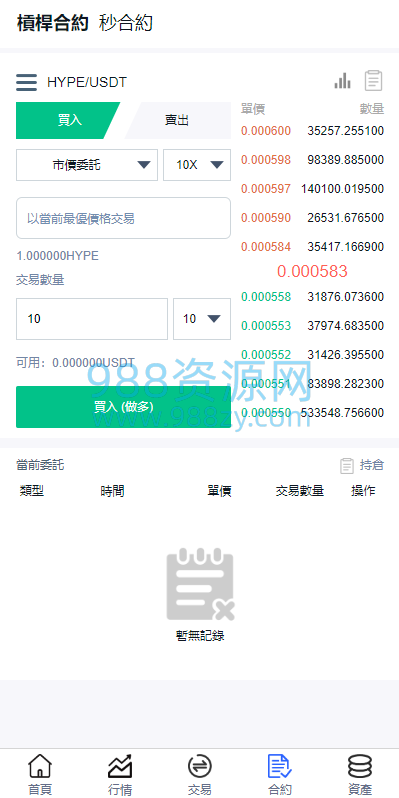Expand the quantity multiplier dropdown

coord(202,319)
